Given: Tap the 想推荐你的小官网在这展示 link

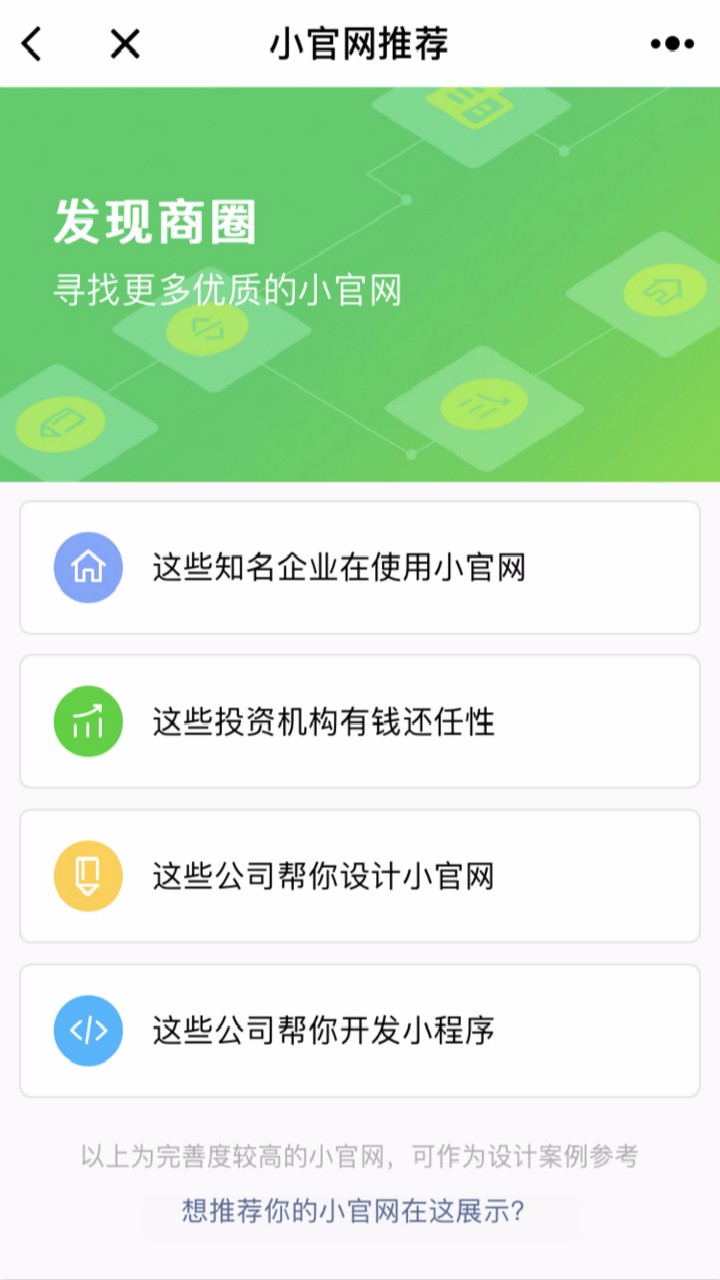Looking at the screenshot, I should click(x=353, y=1211).
